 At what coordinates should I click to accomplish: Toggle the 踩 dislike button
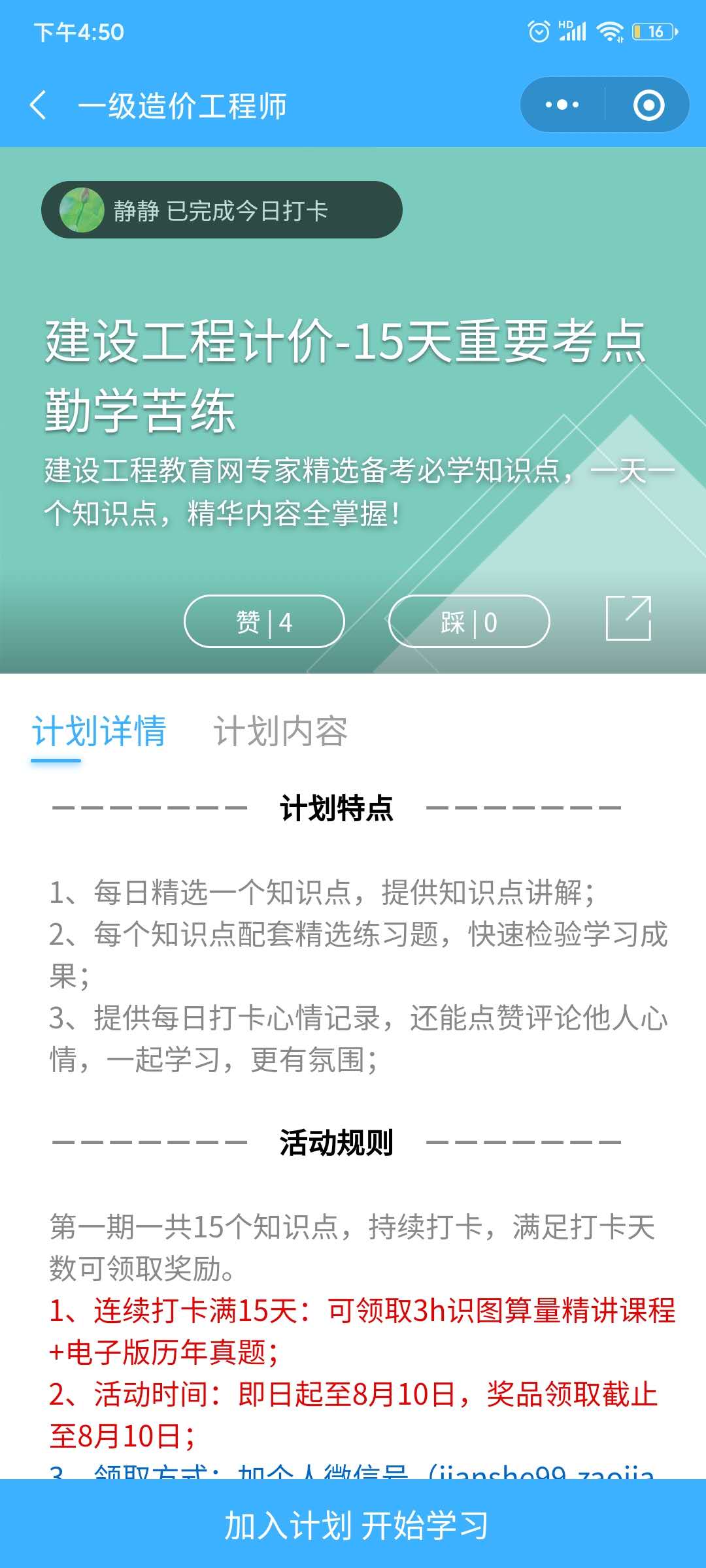pos(468,621)
